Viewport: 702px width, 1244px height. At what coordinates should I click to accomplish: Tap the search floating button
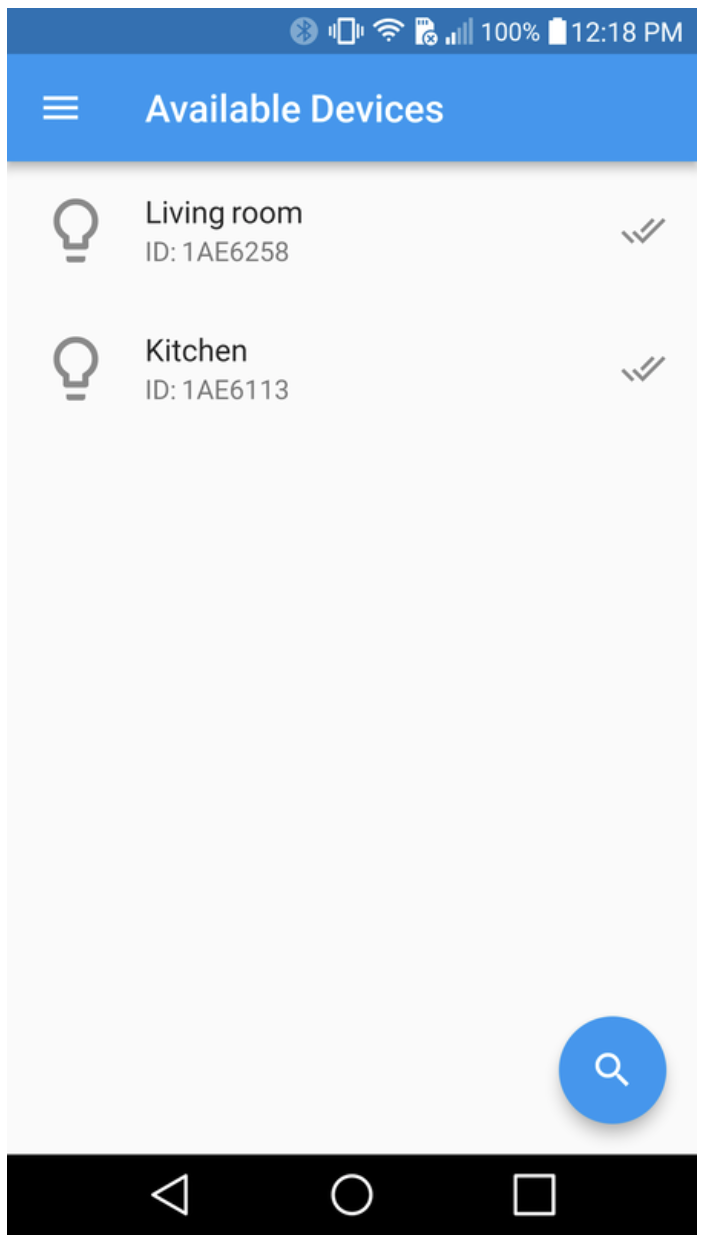coord(612,1070)
